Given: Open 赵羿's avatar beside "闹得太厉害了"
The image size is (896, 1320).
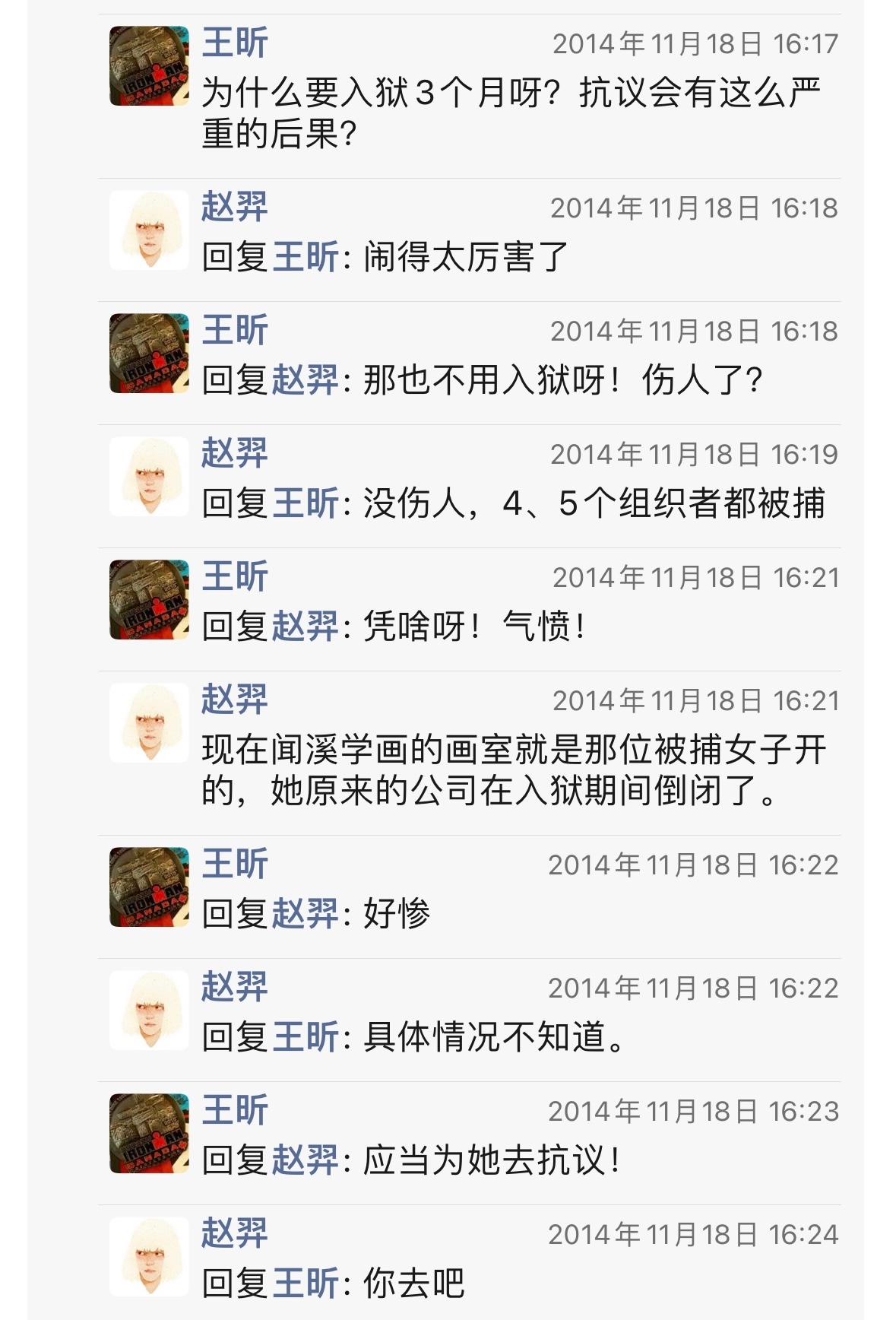Looking at the screenshot, I should [149, 230].
